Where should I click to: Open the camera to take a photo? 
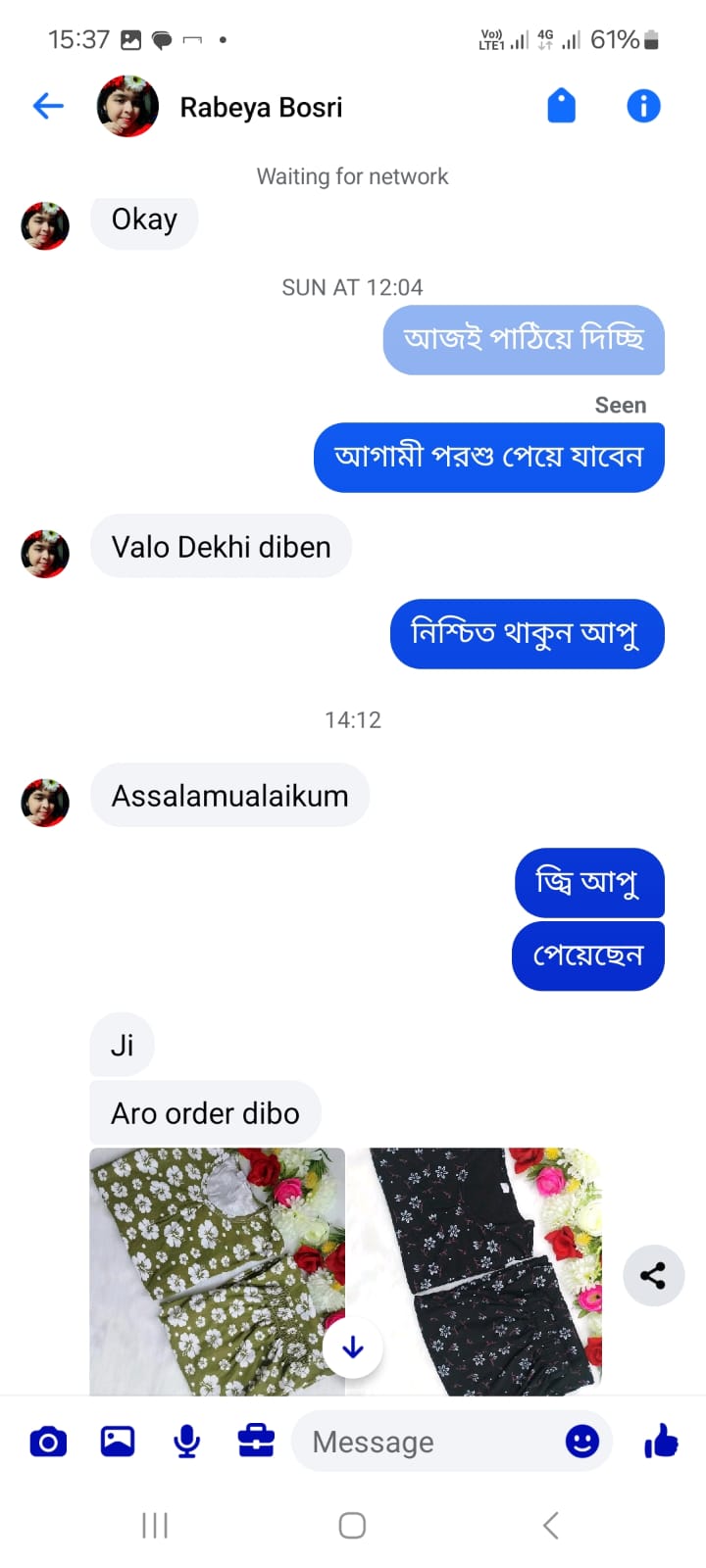pyautogui.click(x=48, y=1442)
